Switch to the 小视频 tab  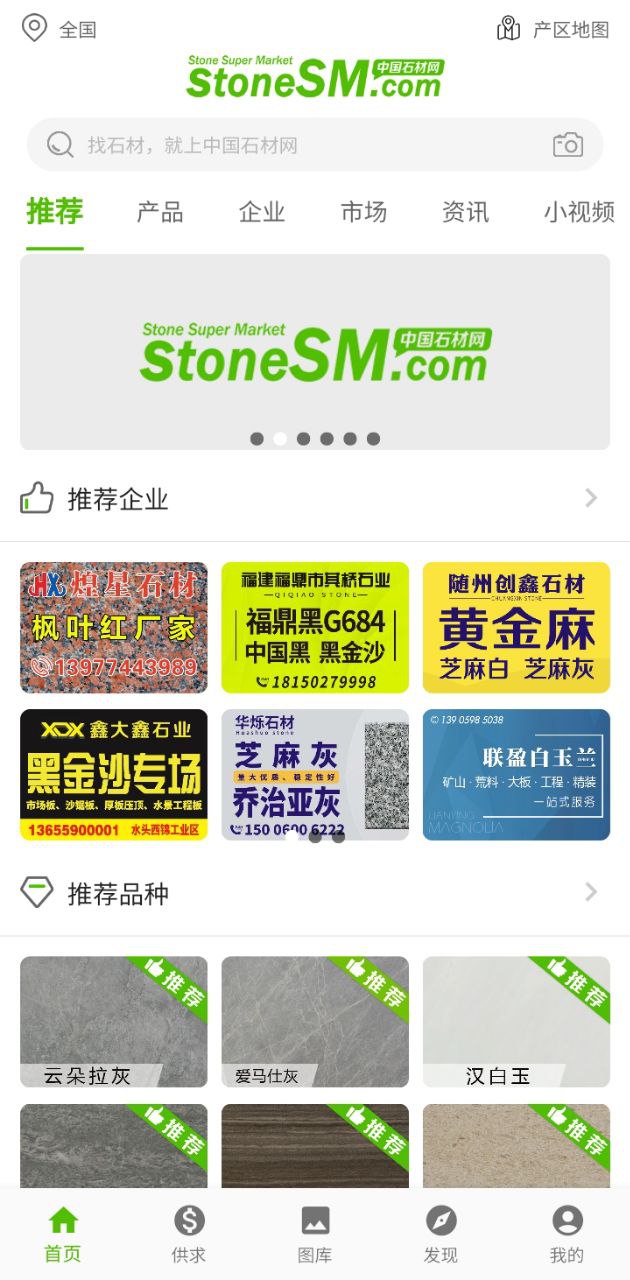click(x=578, y=212)
